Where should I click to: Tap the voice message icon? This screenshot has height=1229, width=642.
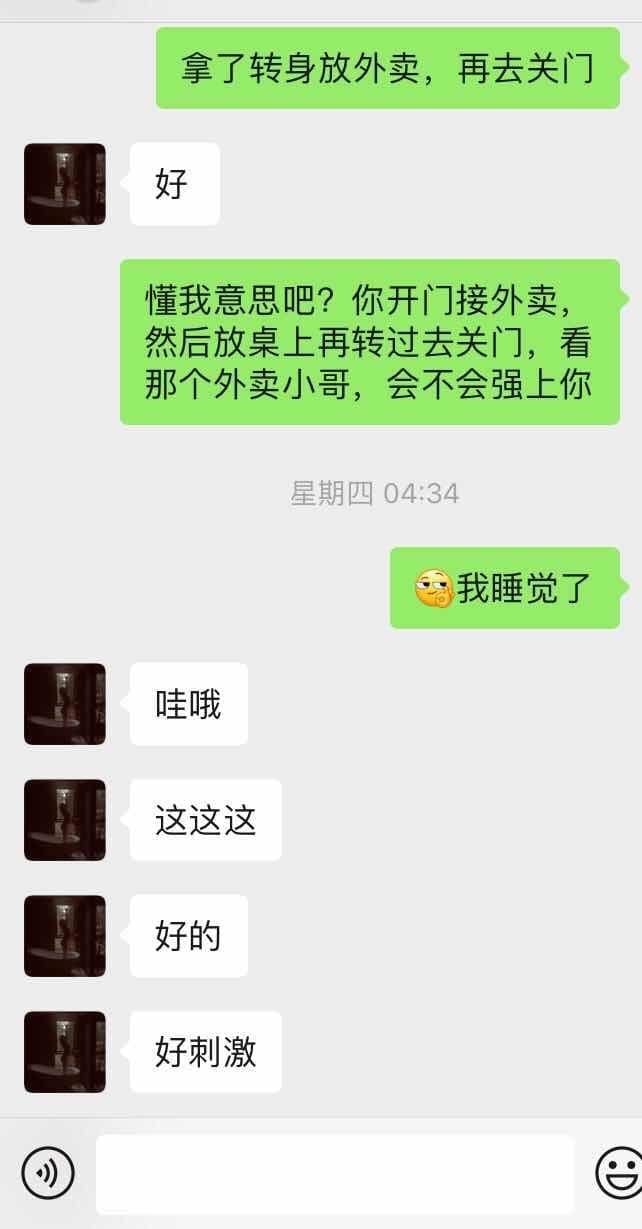48,1172
